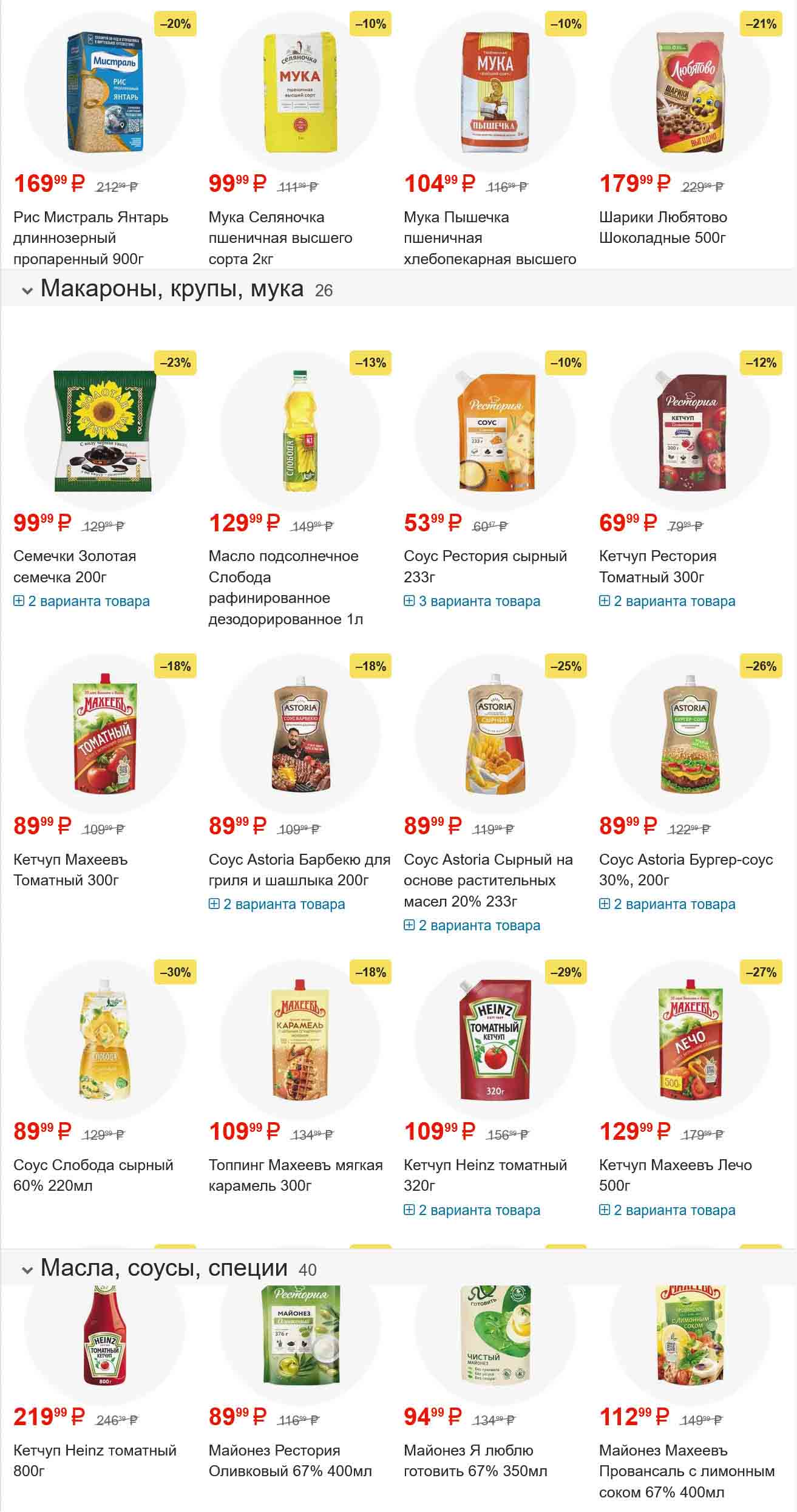
Task: Show variants of Кетчуп Рестория Томатный
Action: click(x=667, y=601)
